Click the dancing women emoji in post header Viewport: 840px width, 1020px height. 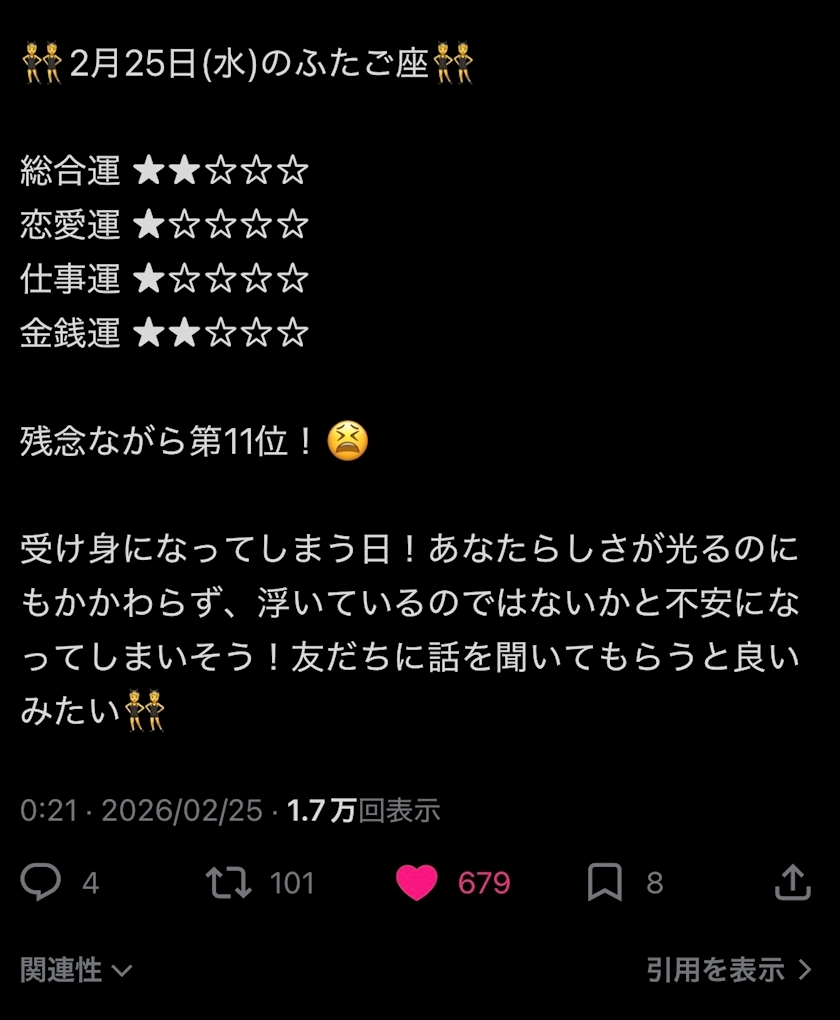point(39,62)
